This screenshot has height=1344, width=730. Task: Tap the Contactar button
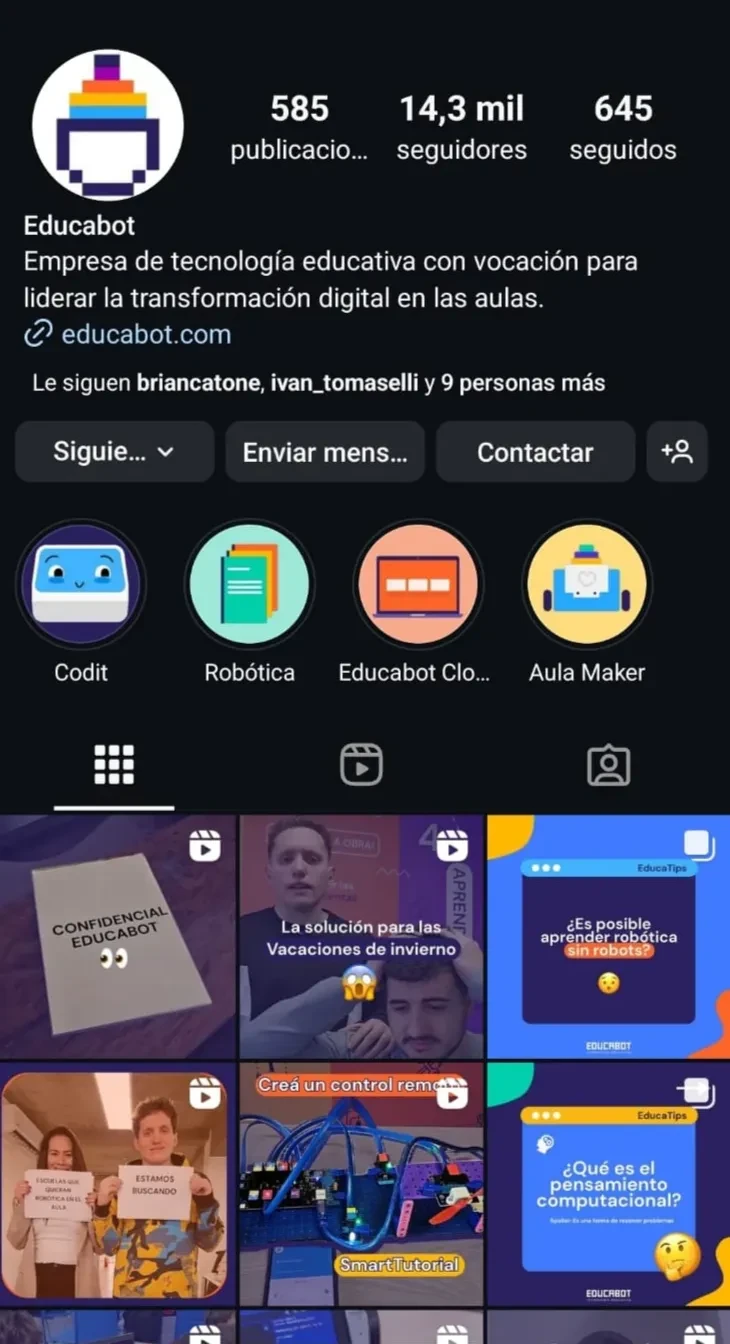pyautogui.click(x=535, y=452)
